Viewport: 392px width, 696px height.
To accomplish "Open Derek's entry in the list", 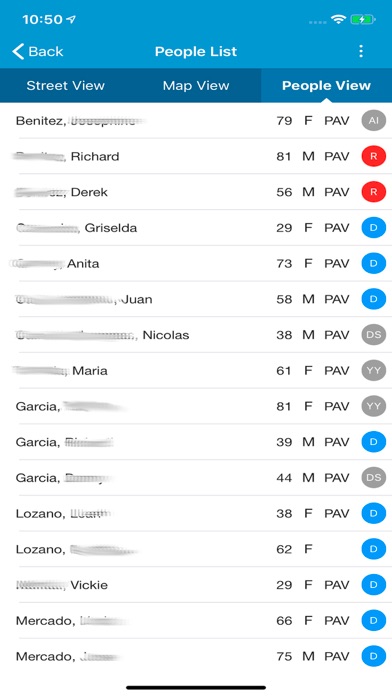I will point(196,192).
